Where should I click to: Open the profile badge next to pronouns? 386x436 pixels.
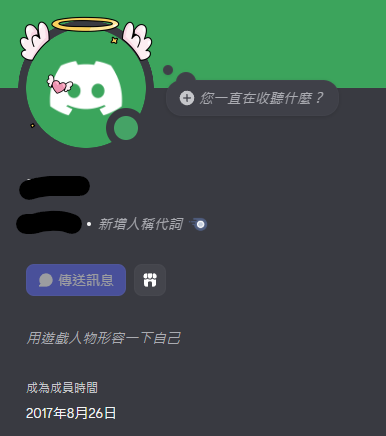198,224
